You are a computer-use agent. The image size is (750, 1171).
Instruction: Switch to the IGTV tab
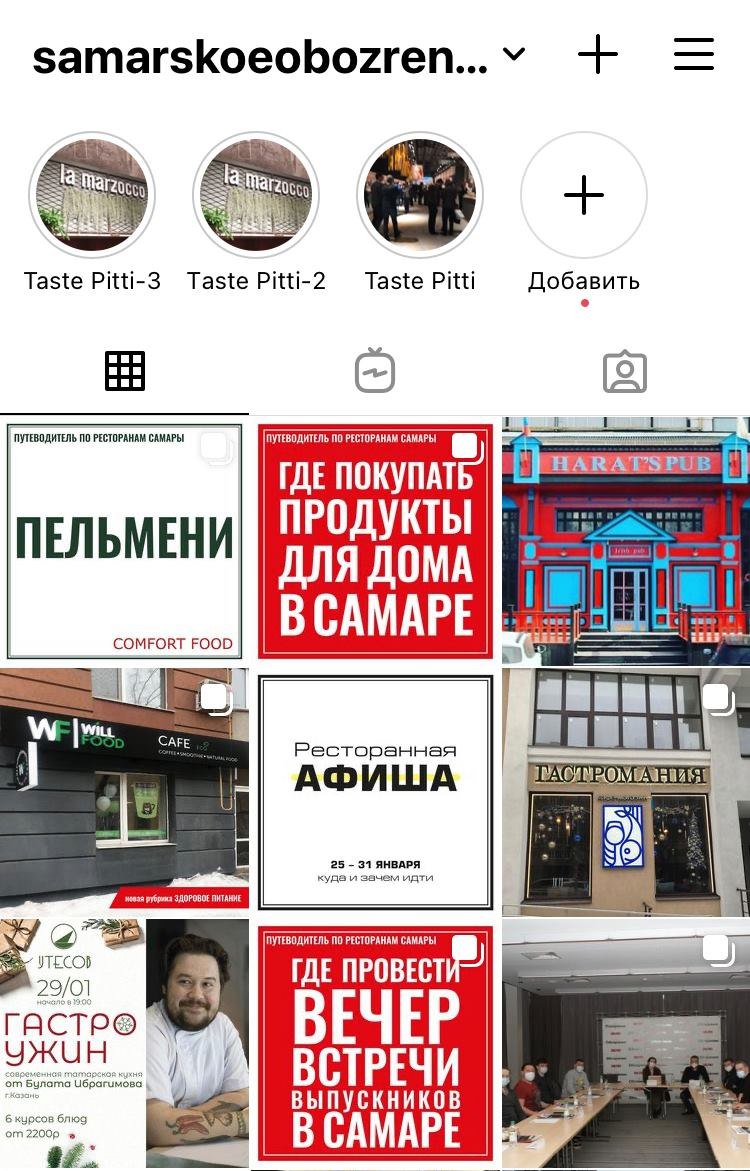375,372
